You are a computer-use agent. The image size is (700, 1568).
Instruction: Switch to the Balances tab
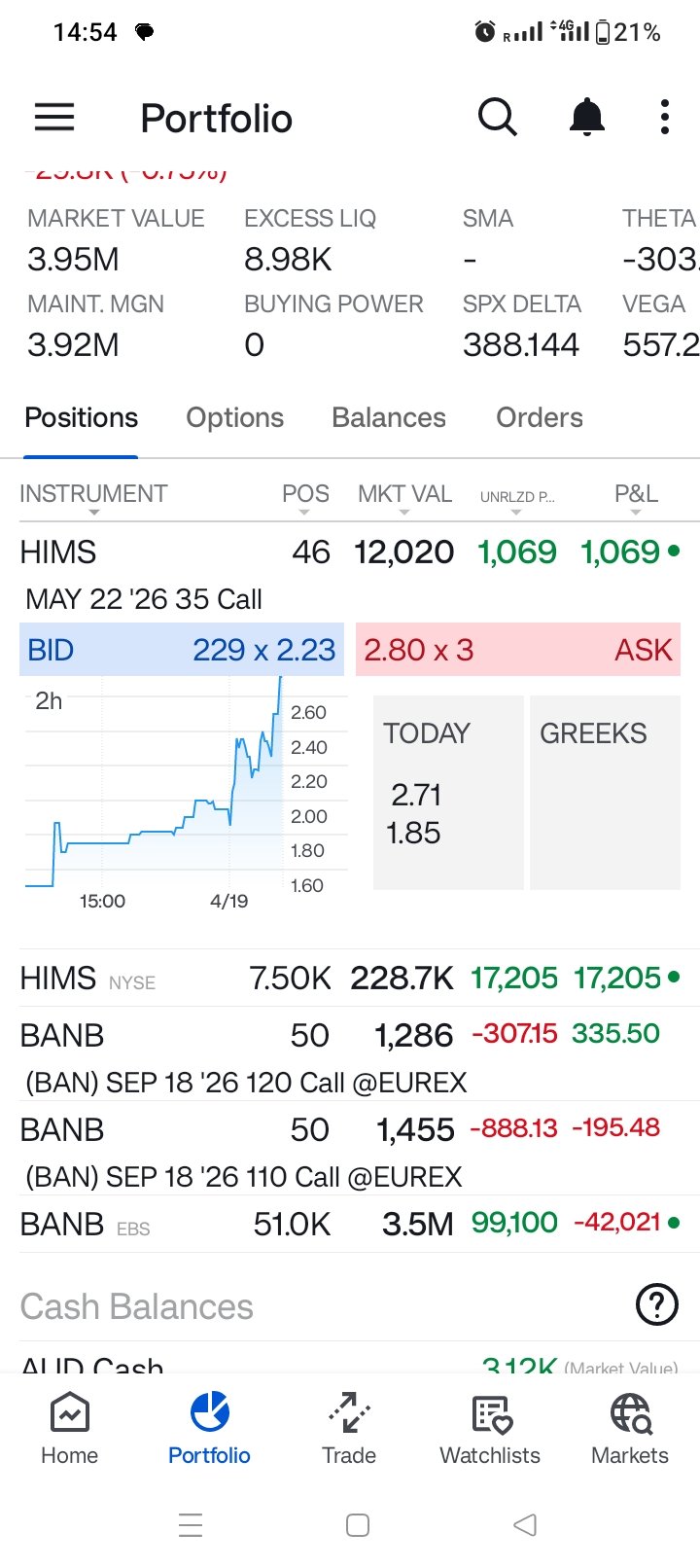click(x=389, y=418)
